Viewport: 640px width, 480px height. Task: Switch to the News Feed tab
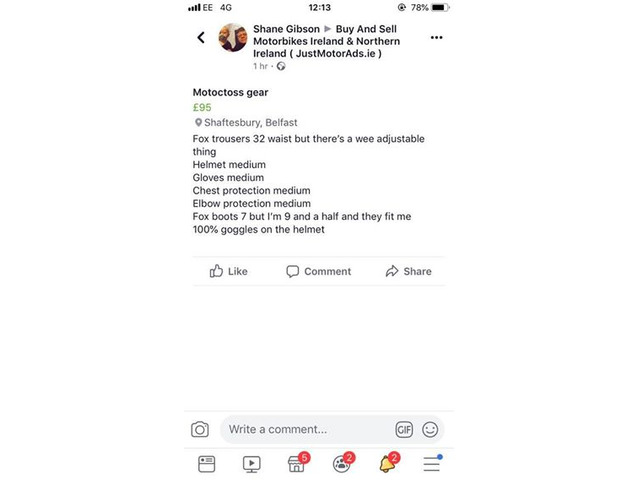[x=206, y=464]
